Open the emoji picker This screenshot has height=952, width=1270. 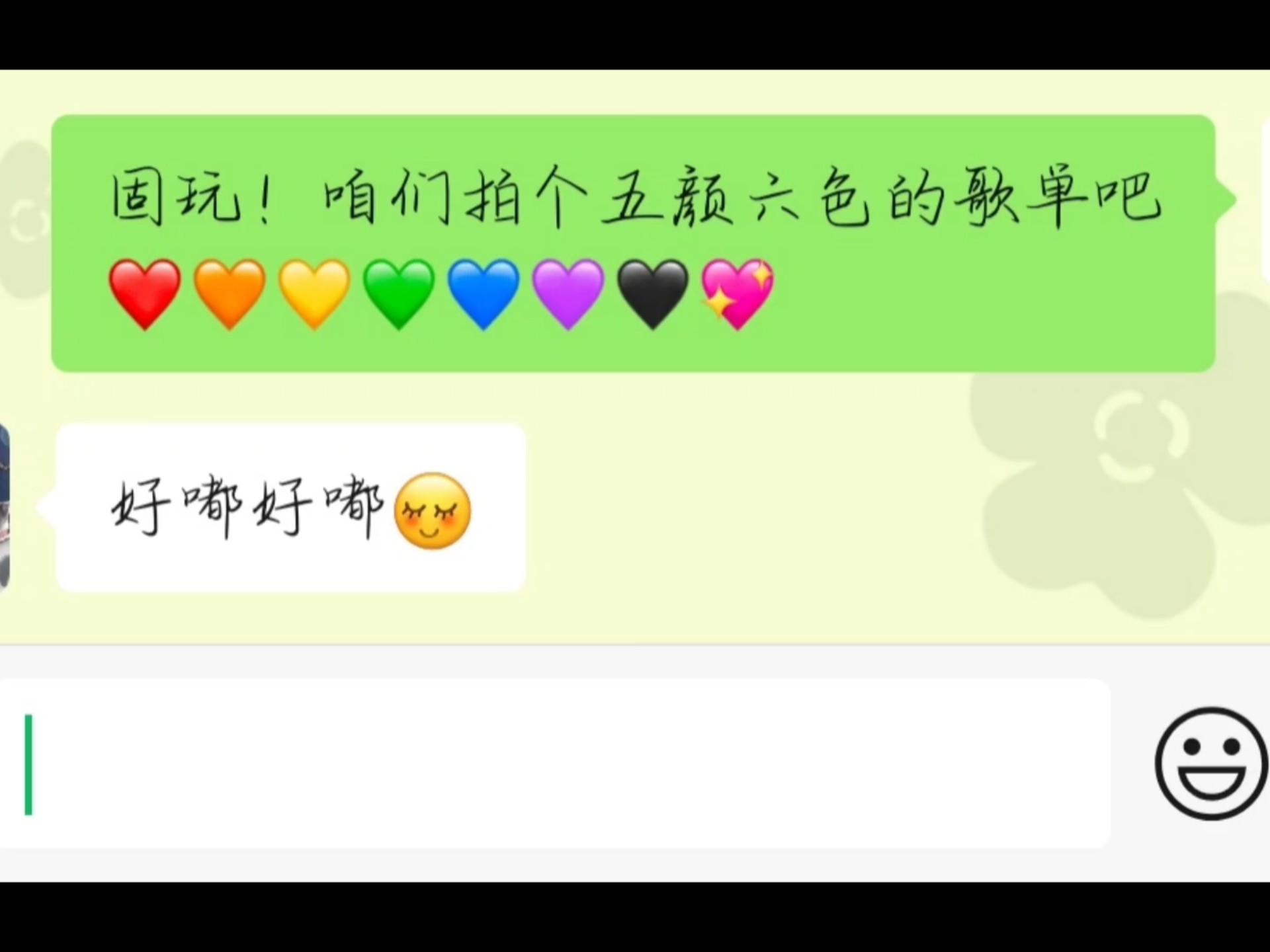1210,764
